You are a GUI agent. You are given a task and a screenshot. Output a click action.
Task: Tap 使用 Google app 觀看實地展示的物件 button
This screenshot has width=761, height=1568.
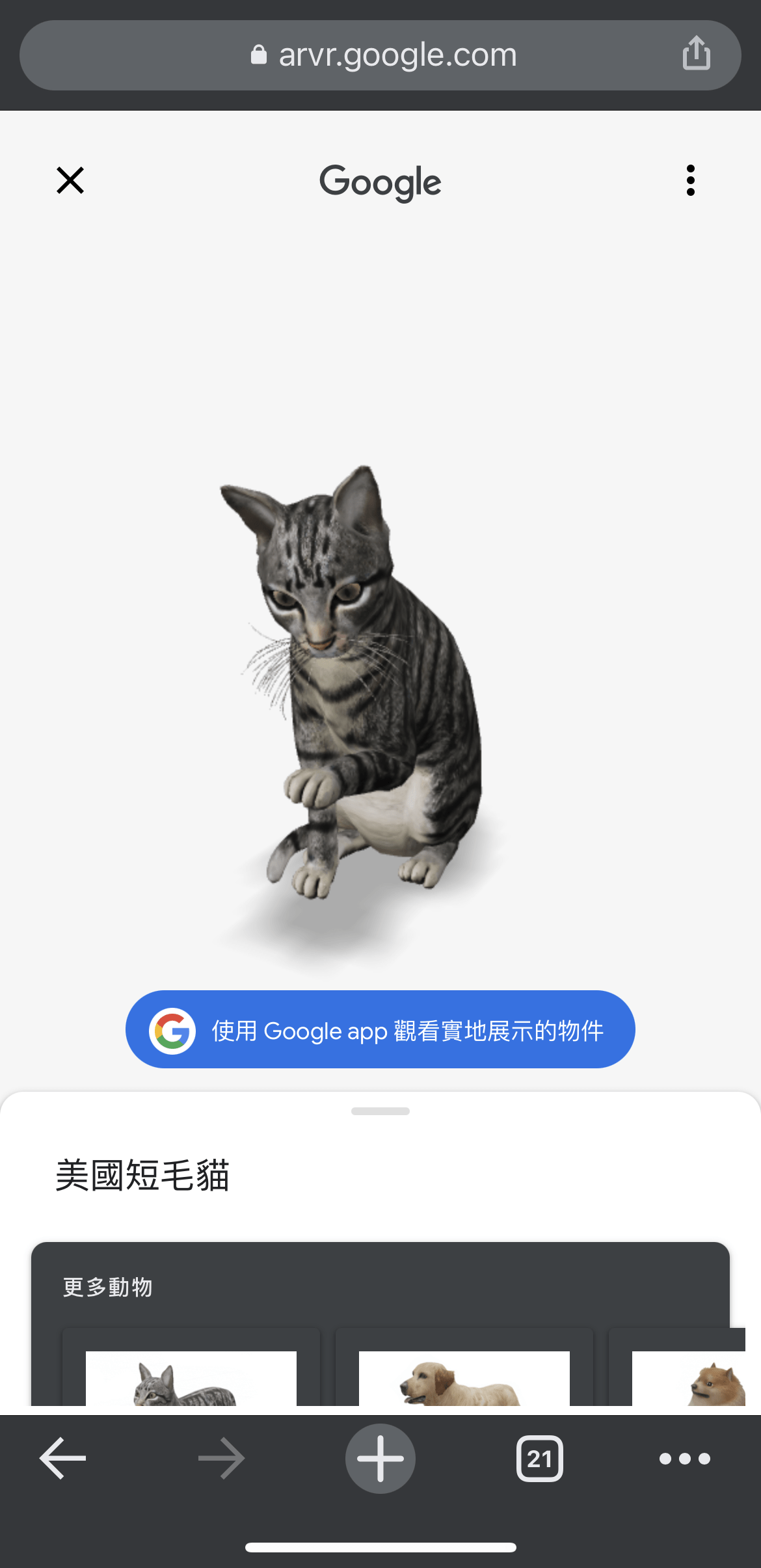point(380,1029)
